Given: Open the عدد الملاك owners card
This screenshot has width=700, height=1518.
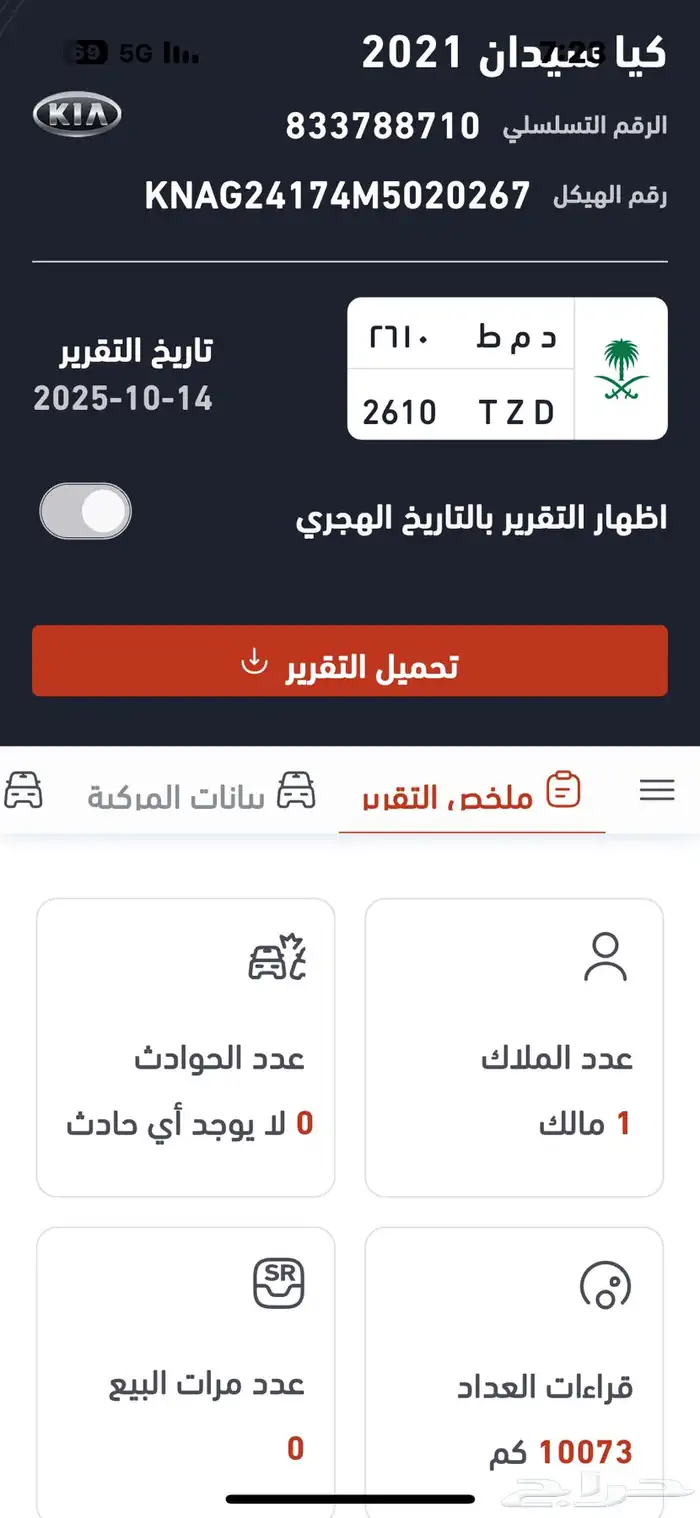Looking at the screenshot, I should pos(514,1047).
